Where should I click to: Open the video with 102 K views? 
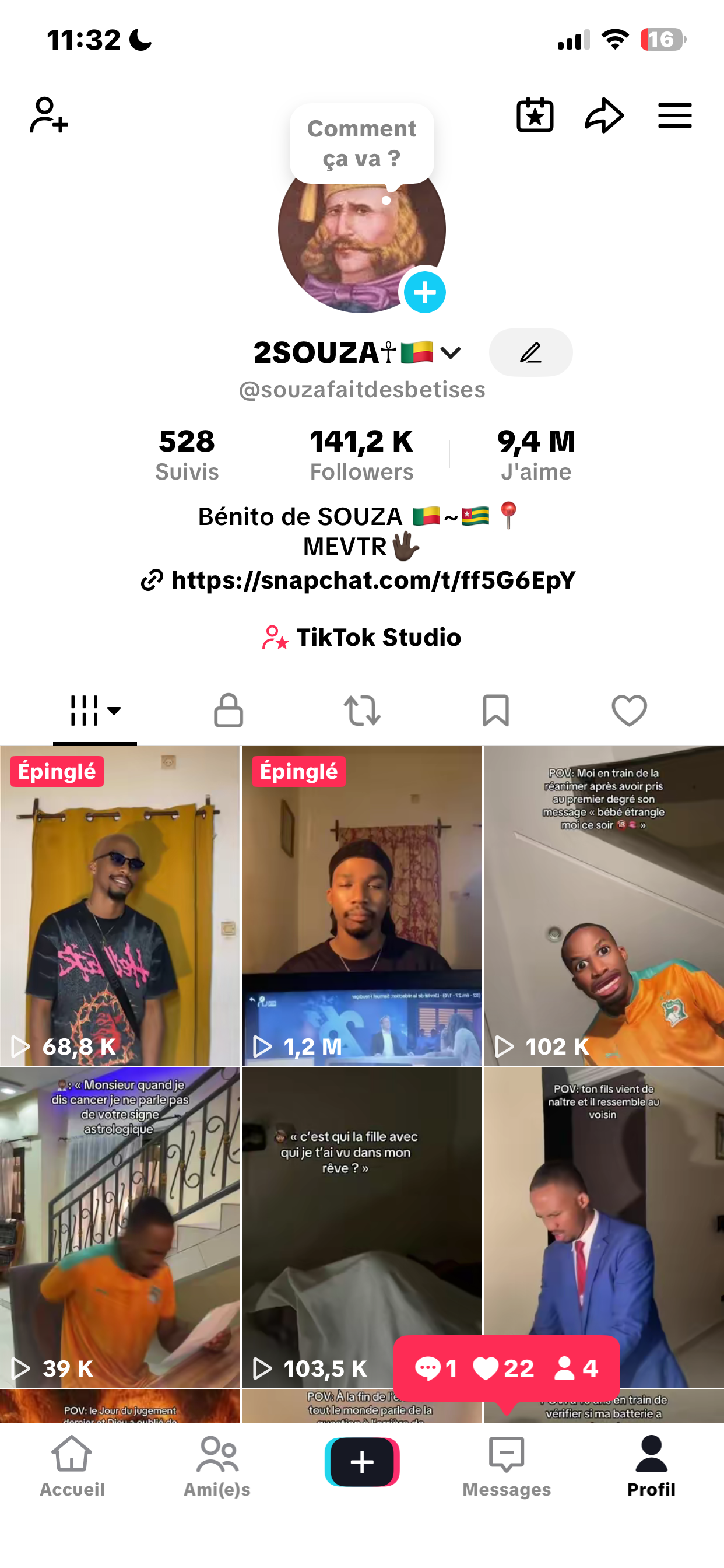603,905
